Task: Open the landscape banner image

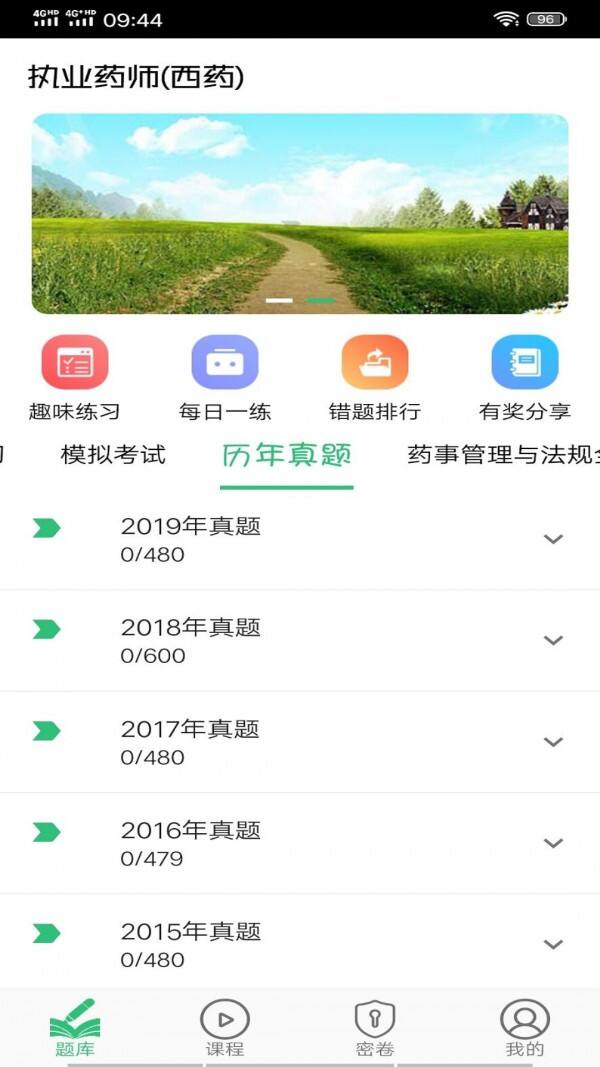Action: [300, 214]
